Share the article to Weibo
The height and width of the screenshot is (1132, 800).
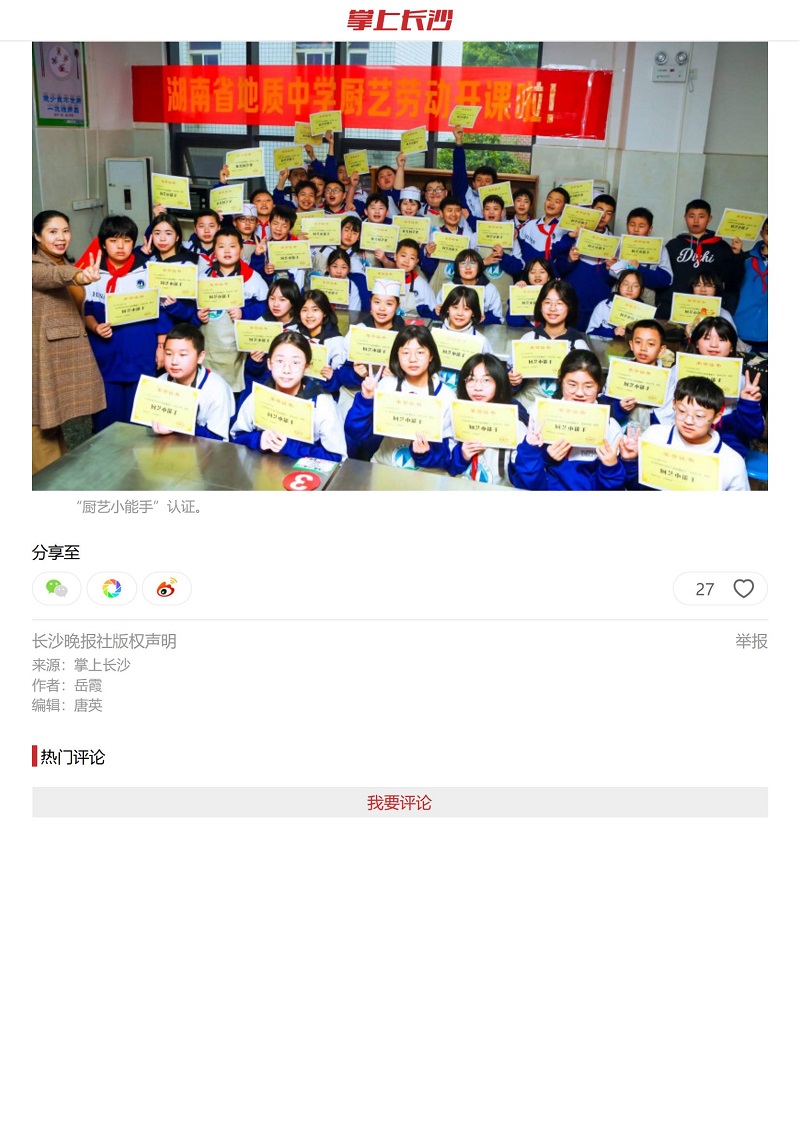[166, 589]
